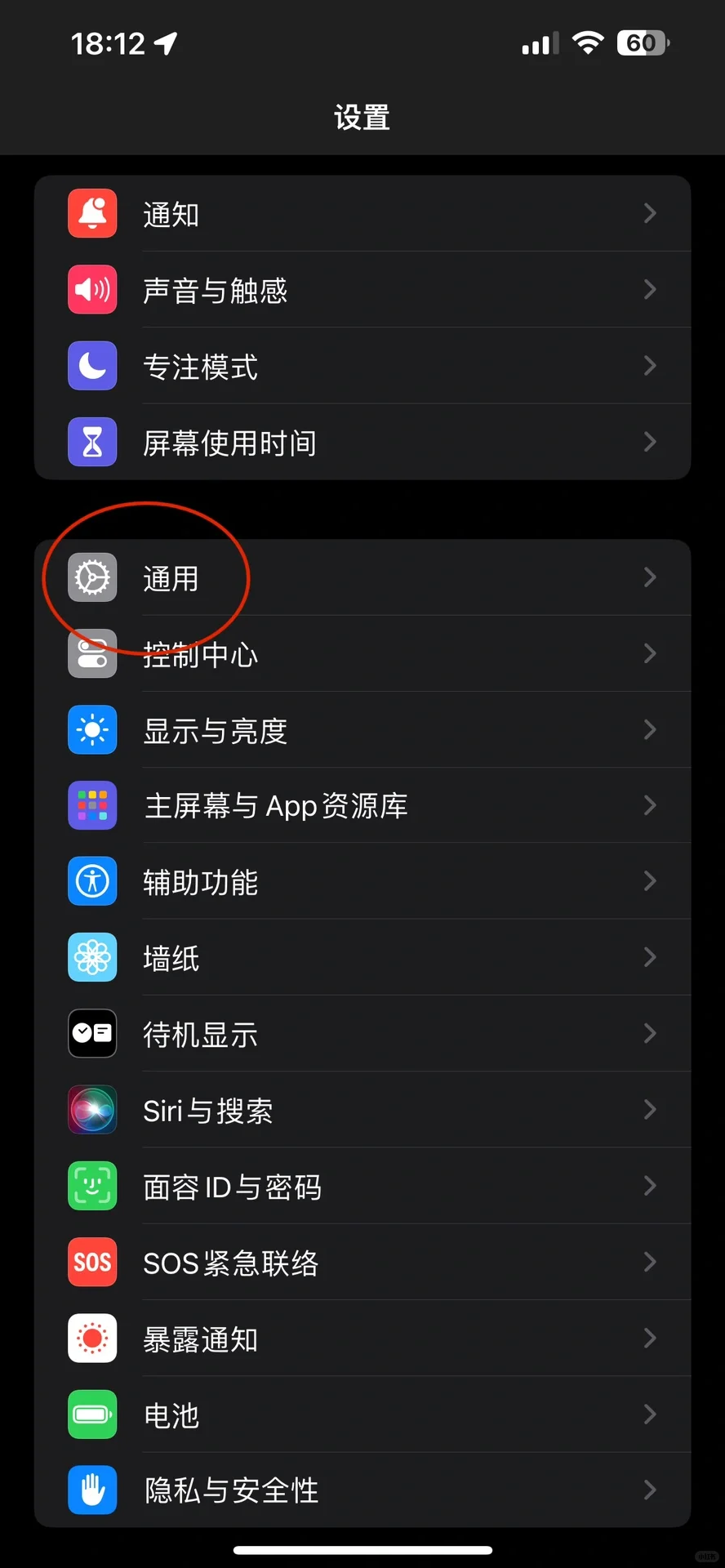Expand the 通用 row chevron

tap(650, 577)
